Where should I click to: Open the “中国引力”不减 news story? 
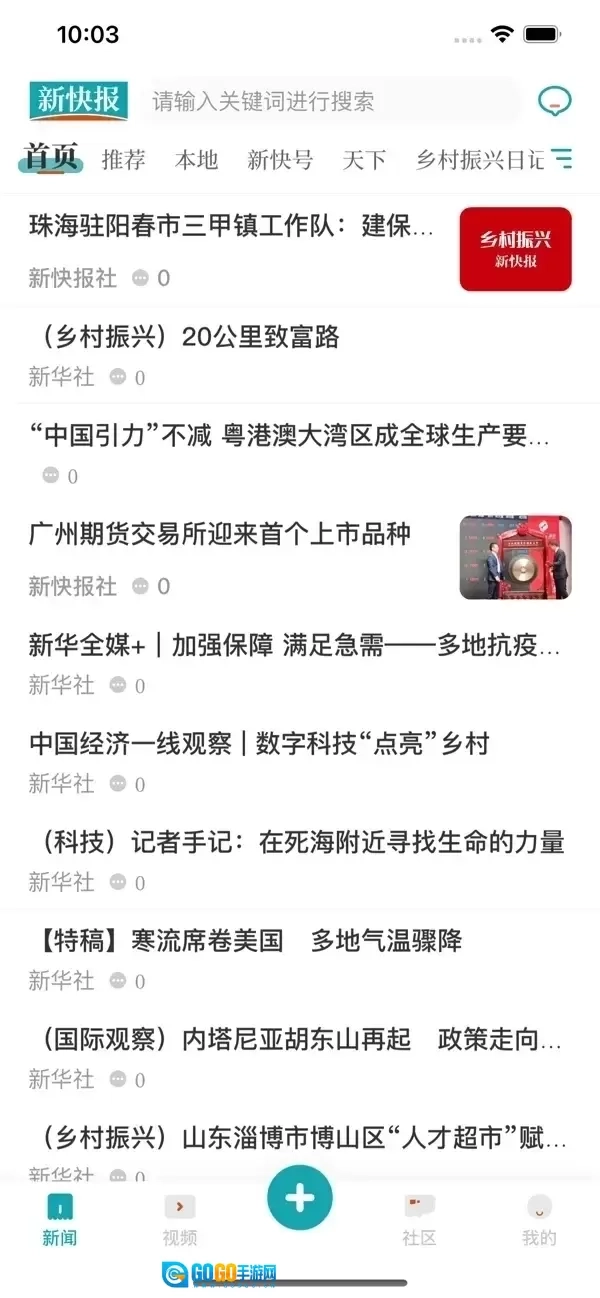click(290, 436)
